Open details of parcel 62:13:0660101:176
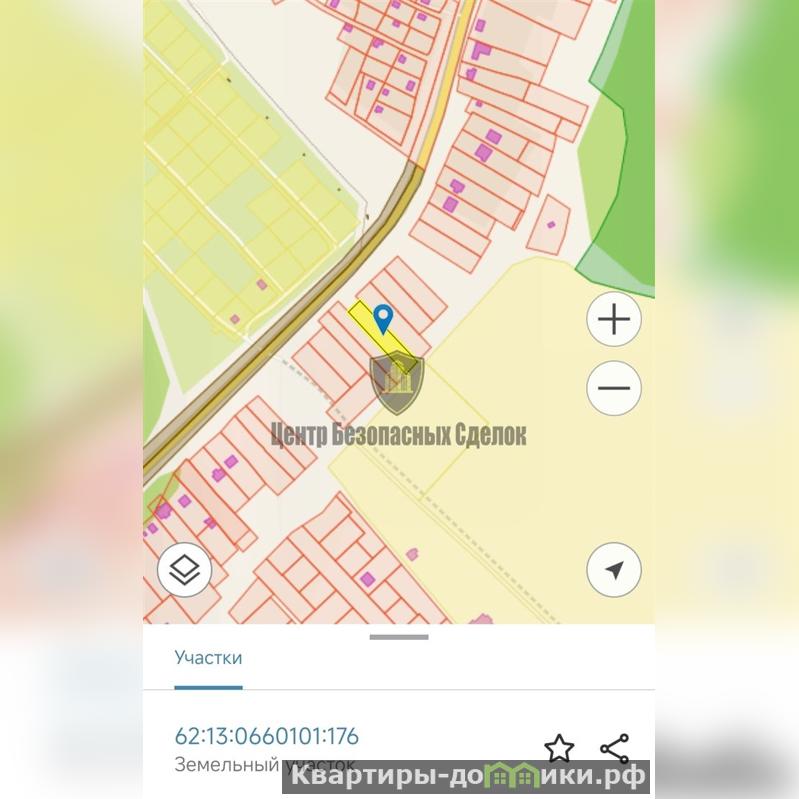The height and width of the screenshot is (799, 799). pyautogui.click(x=266, y=737)
